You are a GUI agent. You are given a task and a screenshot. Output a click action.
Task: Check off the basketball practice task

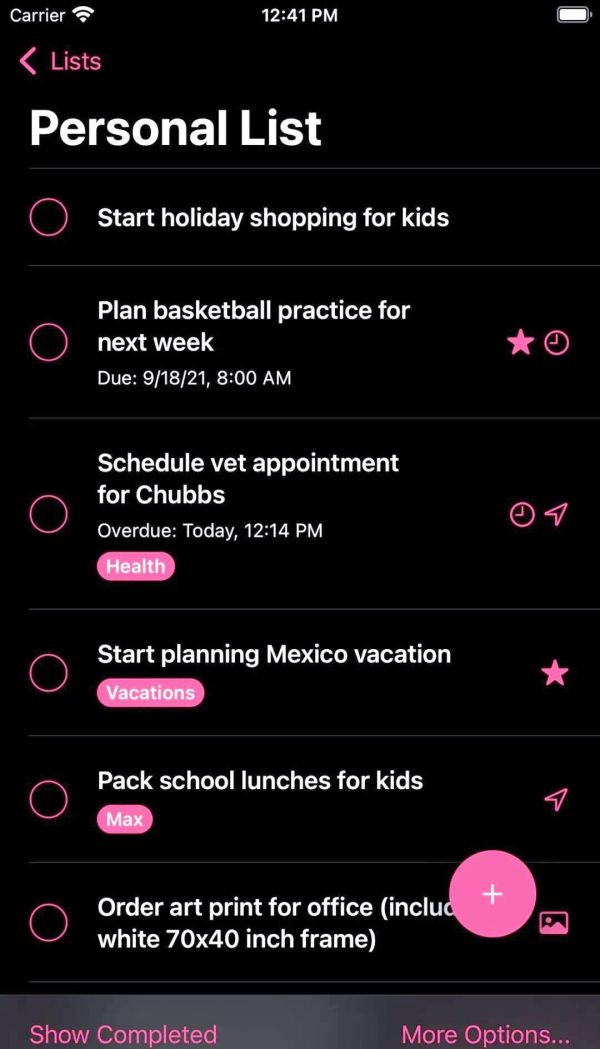48,342
